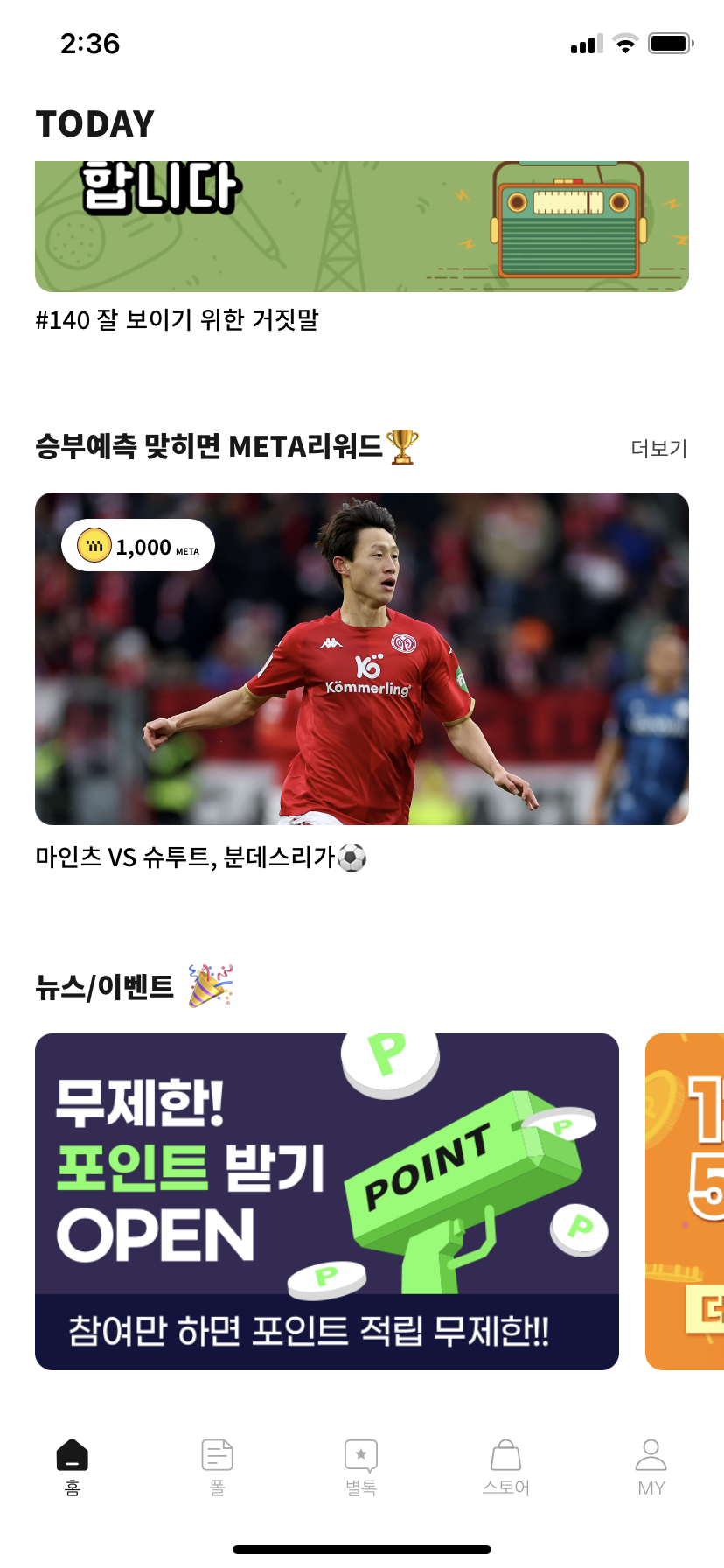Open the 마인츠 VS 슈투트 prediction card
The height and width of the screenshot is (1568, 724).
point(362,658)
